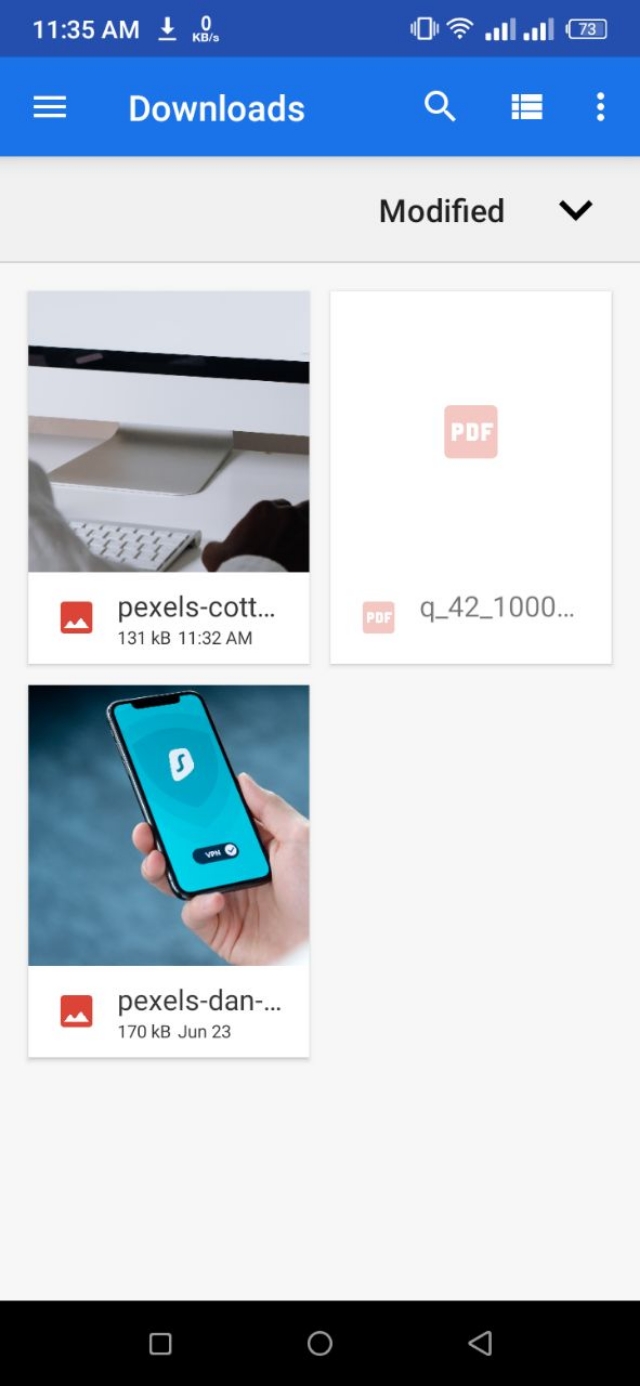This screenshot has height=1386, width=640.
Task: Search files in Downloads
Action: (x=440, y=106)
